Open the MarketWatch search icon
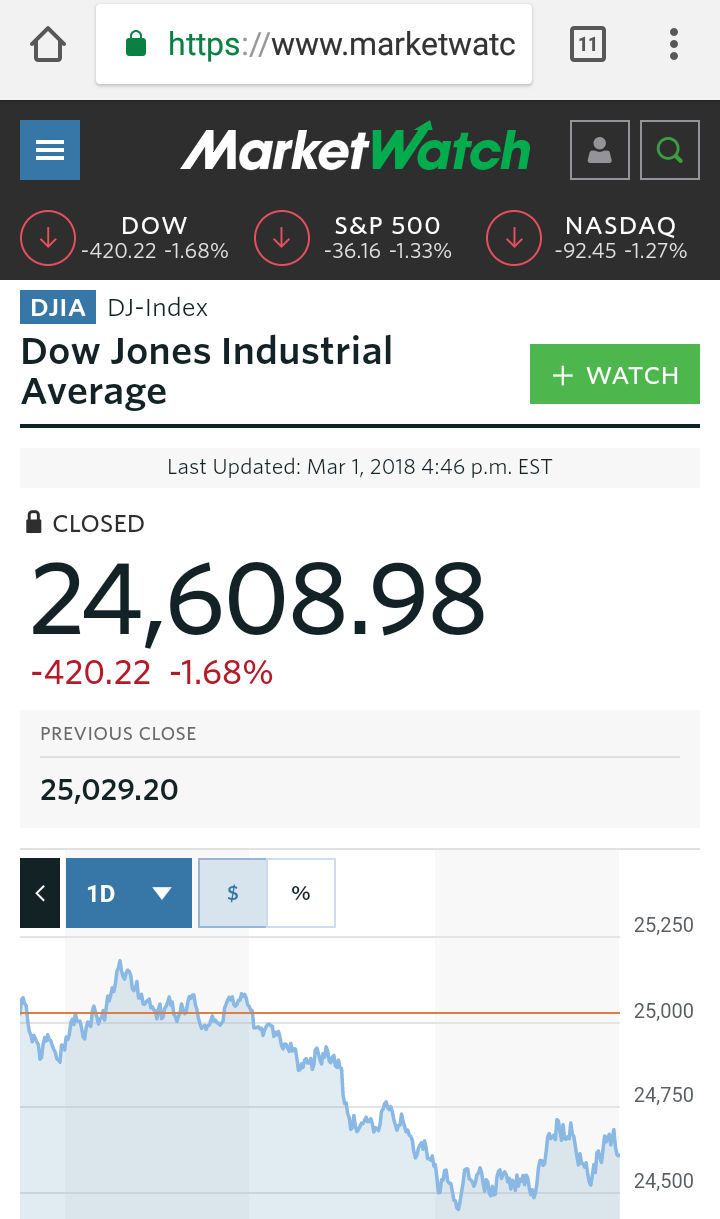The image size is (720, 1219). [670, 150]
